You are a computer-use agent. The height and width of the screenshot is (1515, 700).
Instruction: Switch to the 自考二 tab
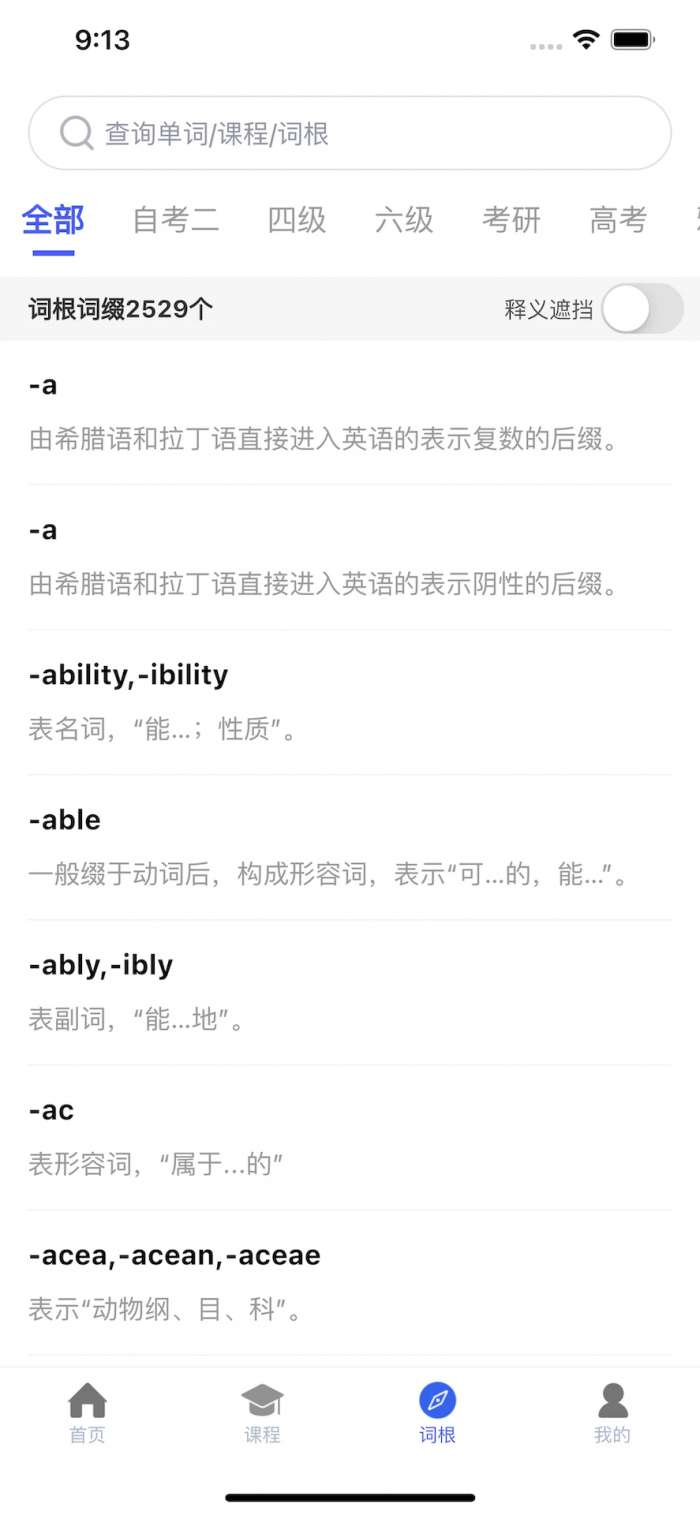click(176, 220)
